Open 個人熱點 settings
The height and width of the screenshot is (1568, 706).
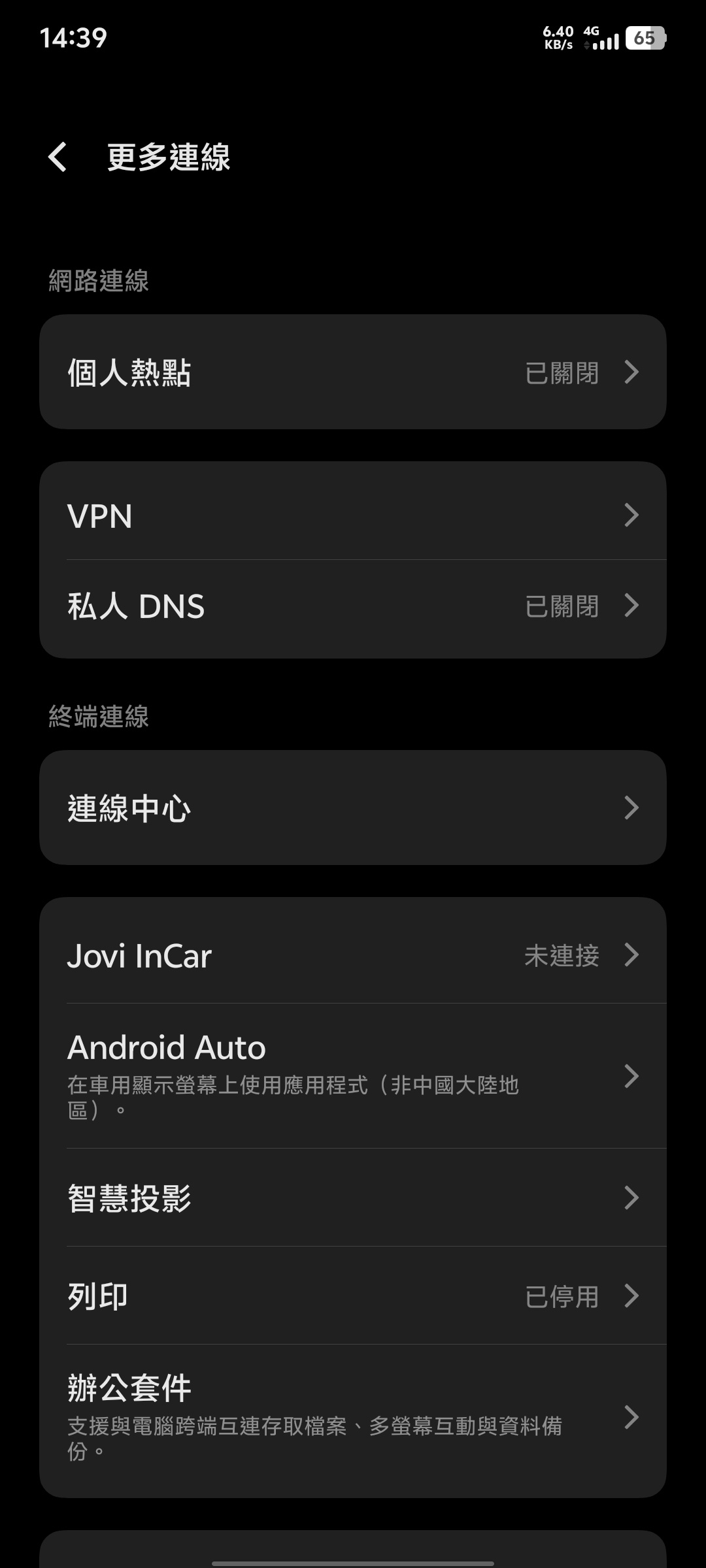click(353, 372)
